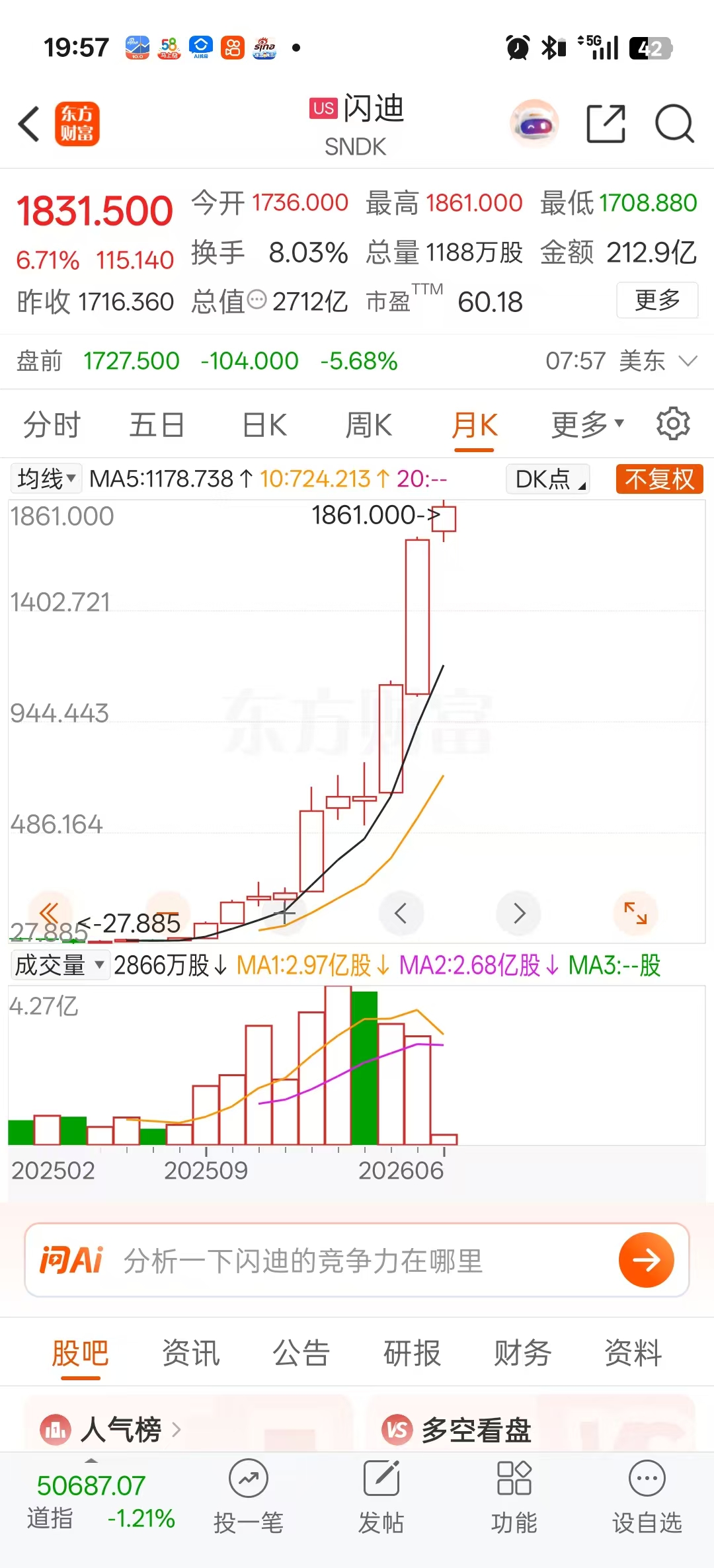
Task: Switch to the 资讯 tab
Action: (190, 1352)
